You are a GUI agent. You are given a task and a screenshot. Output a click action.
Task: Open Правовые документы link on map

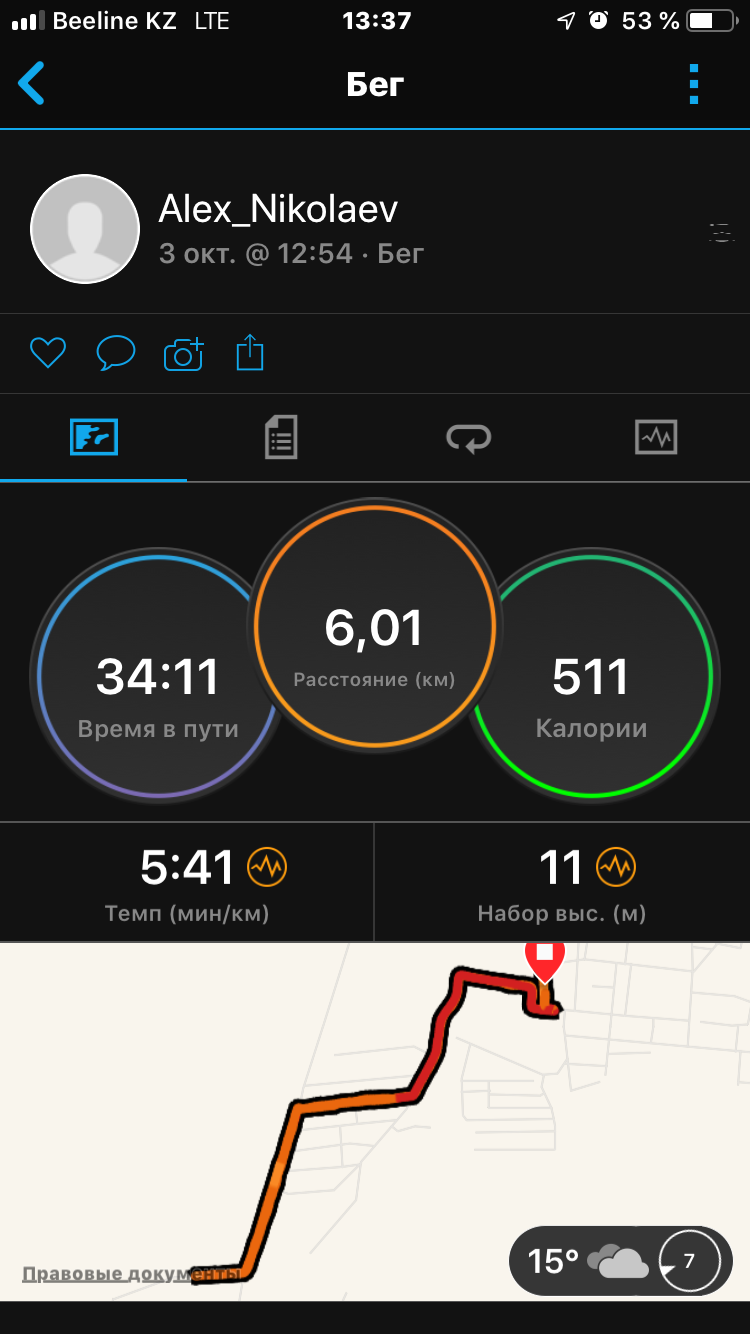[x=130, y=1274]
